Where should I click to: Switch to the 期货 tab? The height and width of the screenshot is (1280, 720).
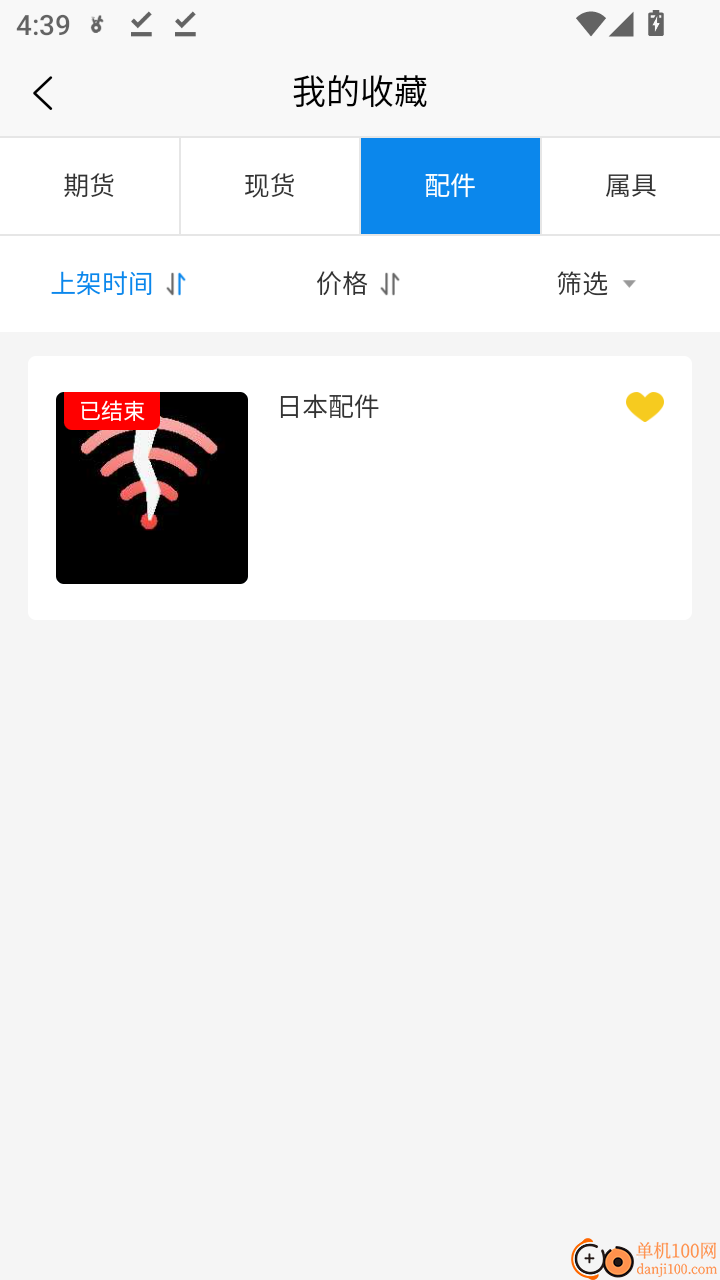coord(89,186)
